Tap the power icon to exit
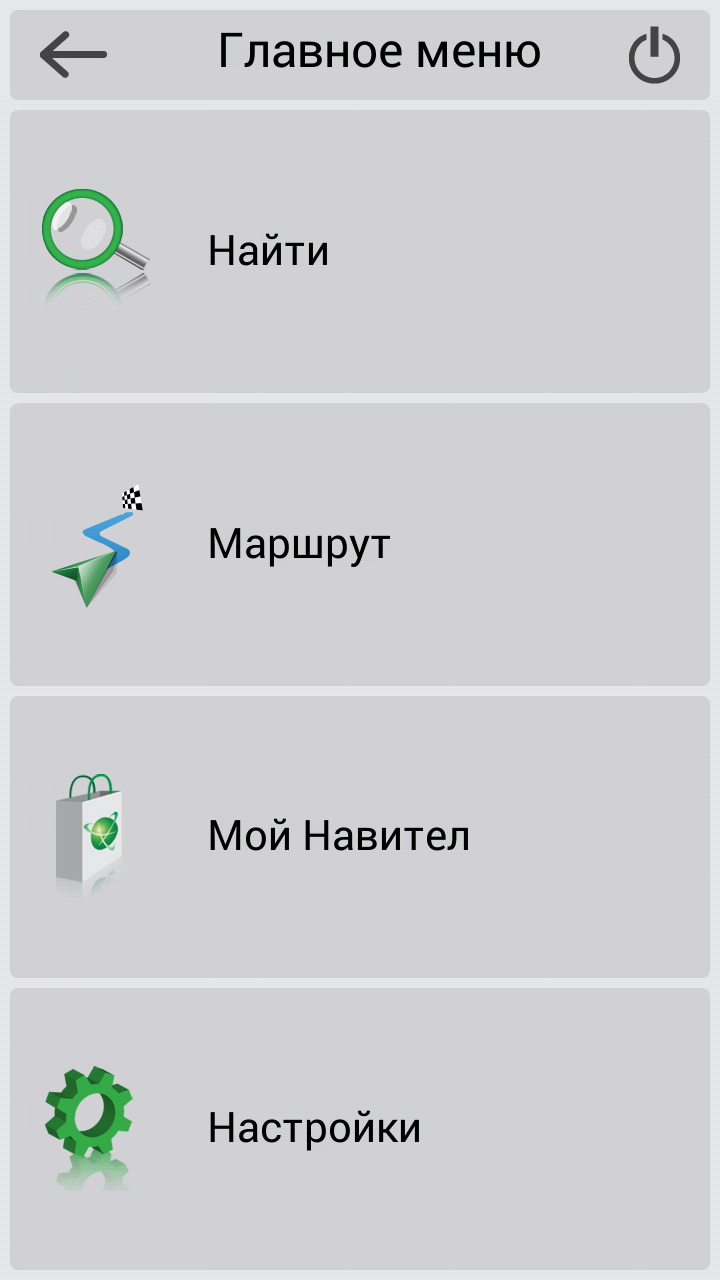This screenshot has height=1280, width=720. pos(654,55)
